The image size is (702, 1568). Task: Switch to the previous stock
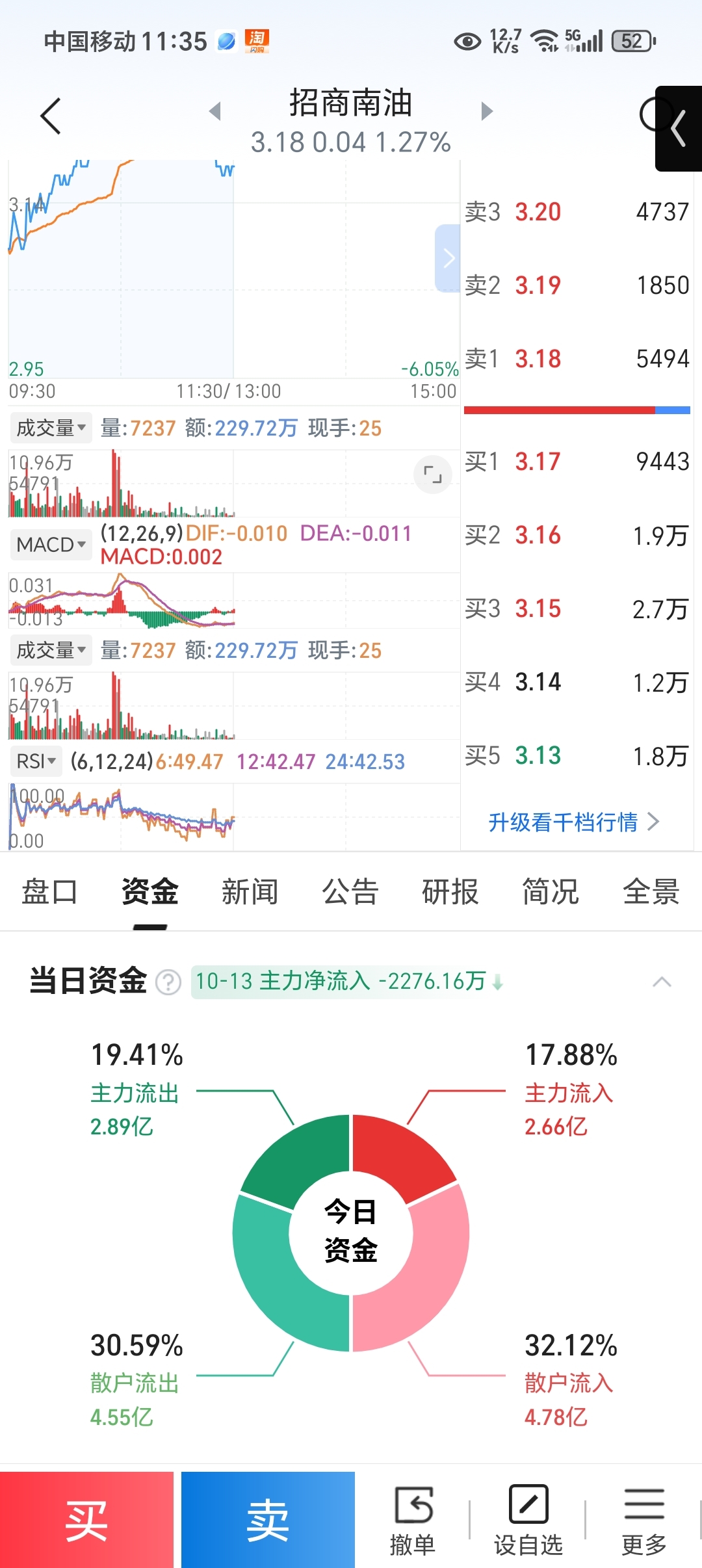pyautogui.click(x=215, y=111)
